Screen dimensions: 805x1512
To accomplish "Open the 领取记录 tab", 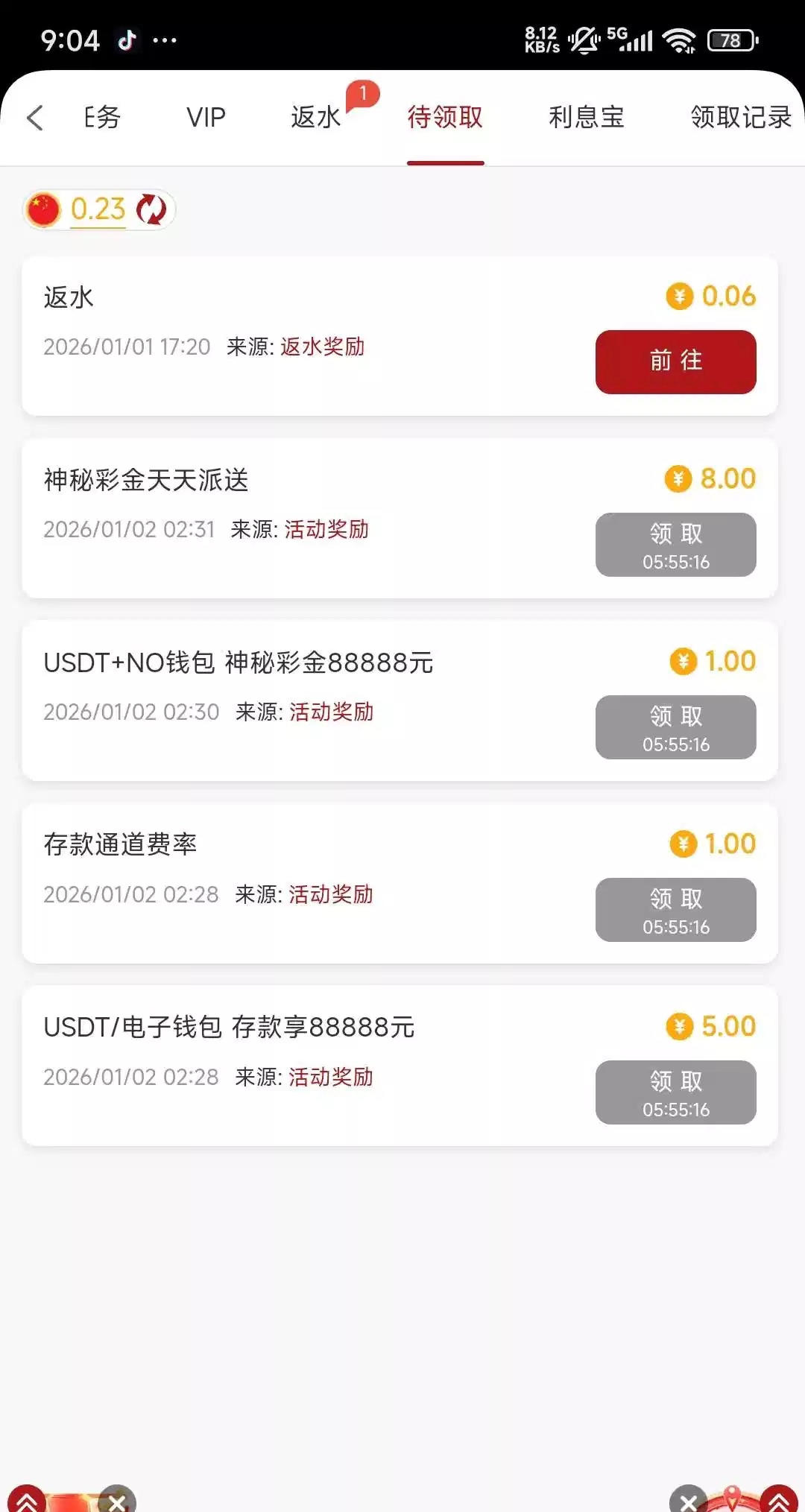I will pos(740,118).
